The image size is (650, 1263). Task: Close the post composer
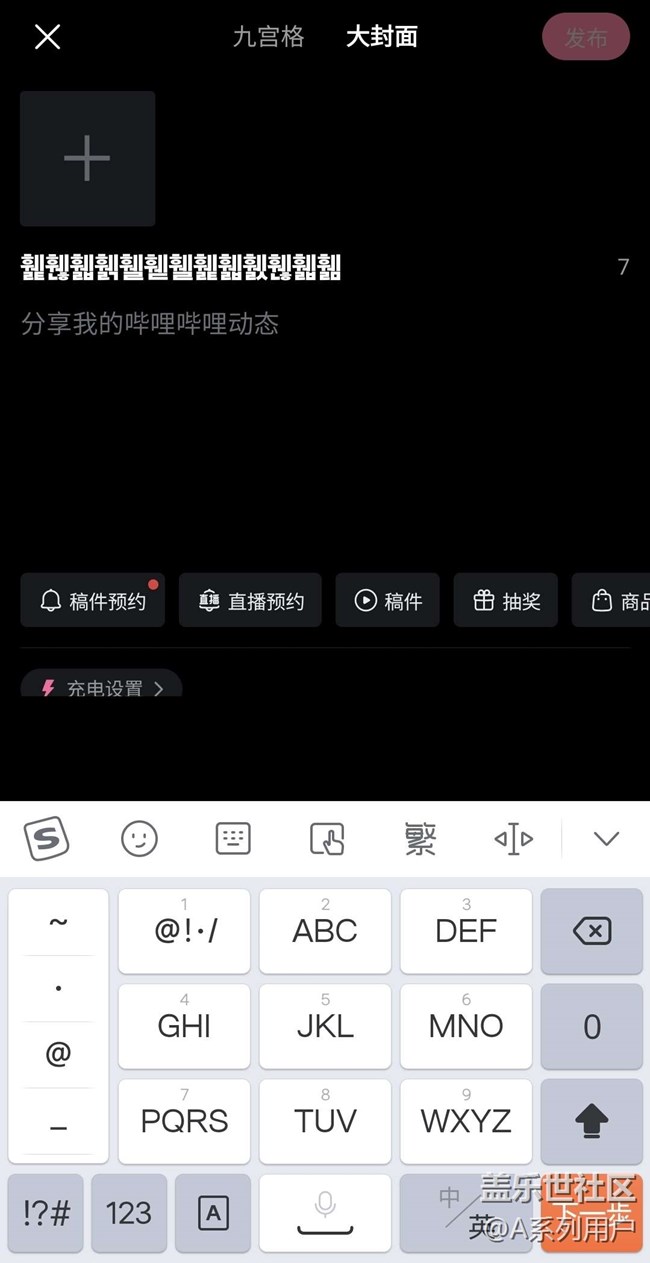point(47,37)
